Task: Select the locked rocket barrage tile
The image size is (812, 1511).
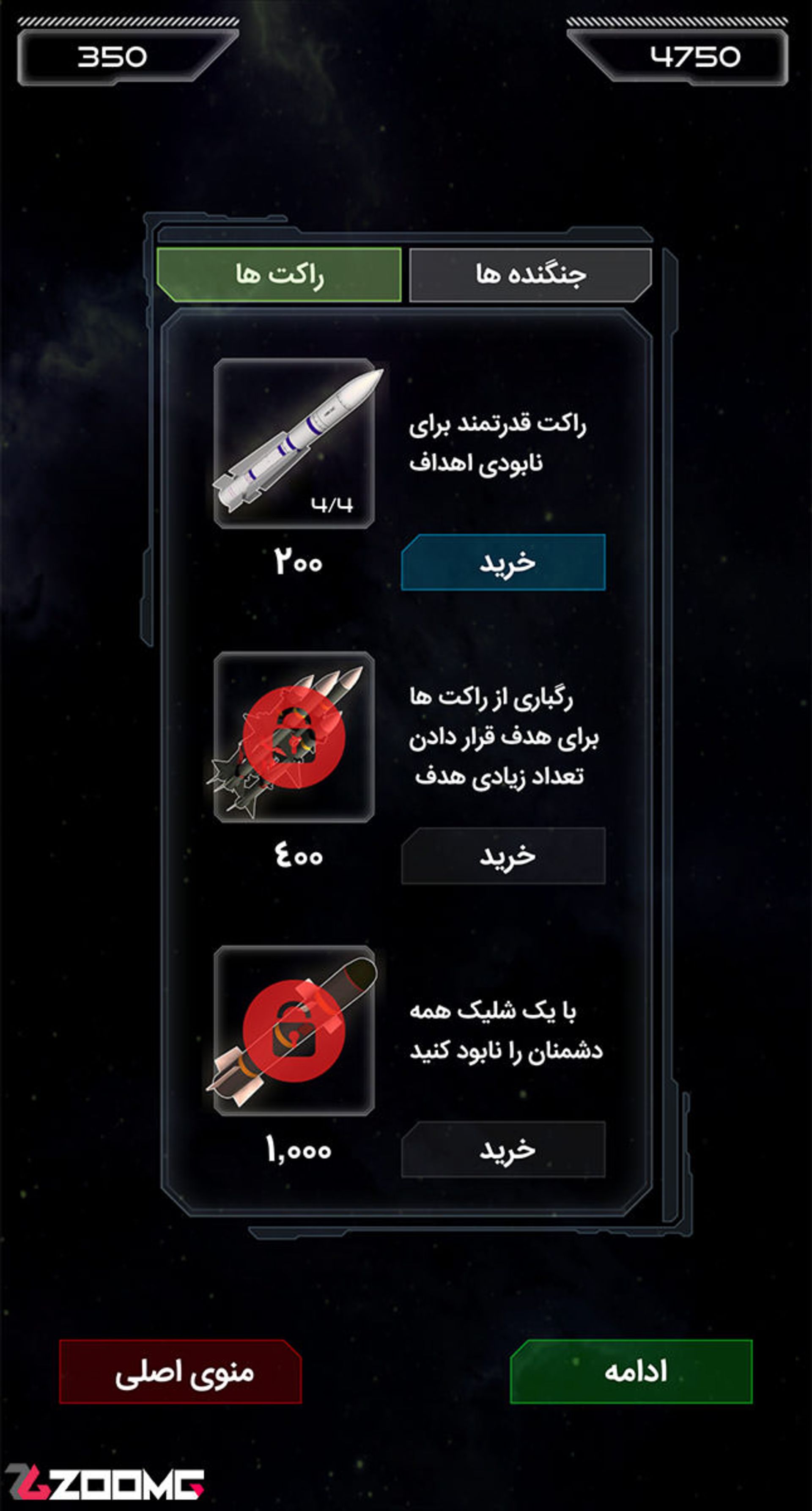Action: [294, 737]
